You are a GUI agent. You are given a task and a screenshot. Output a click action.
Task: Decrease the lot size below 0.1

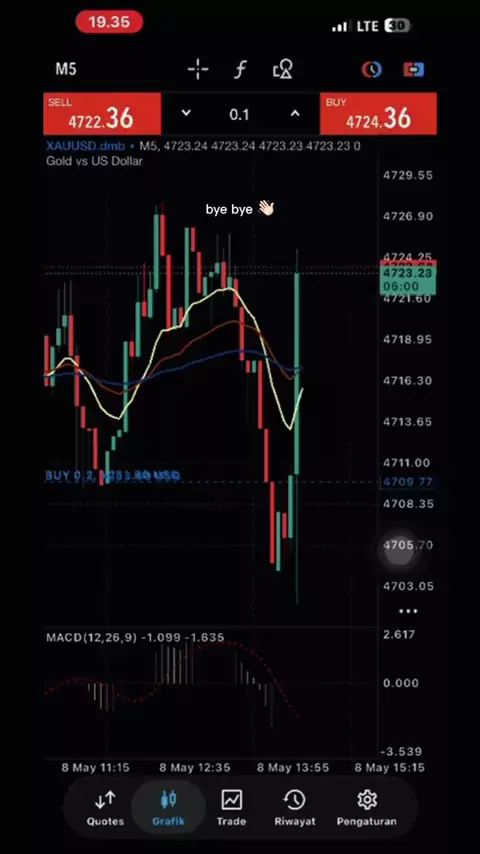186,113
